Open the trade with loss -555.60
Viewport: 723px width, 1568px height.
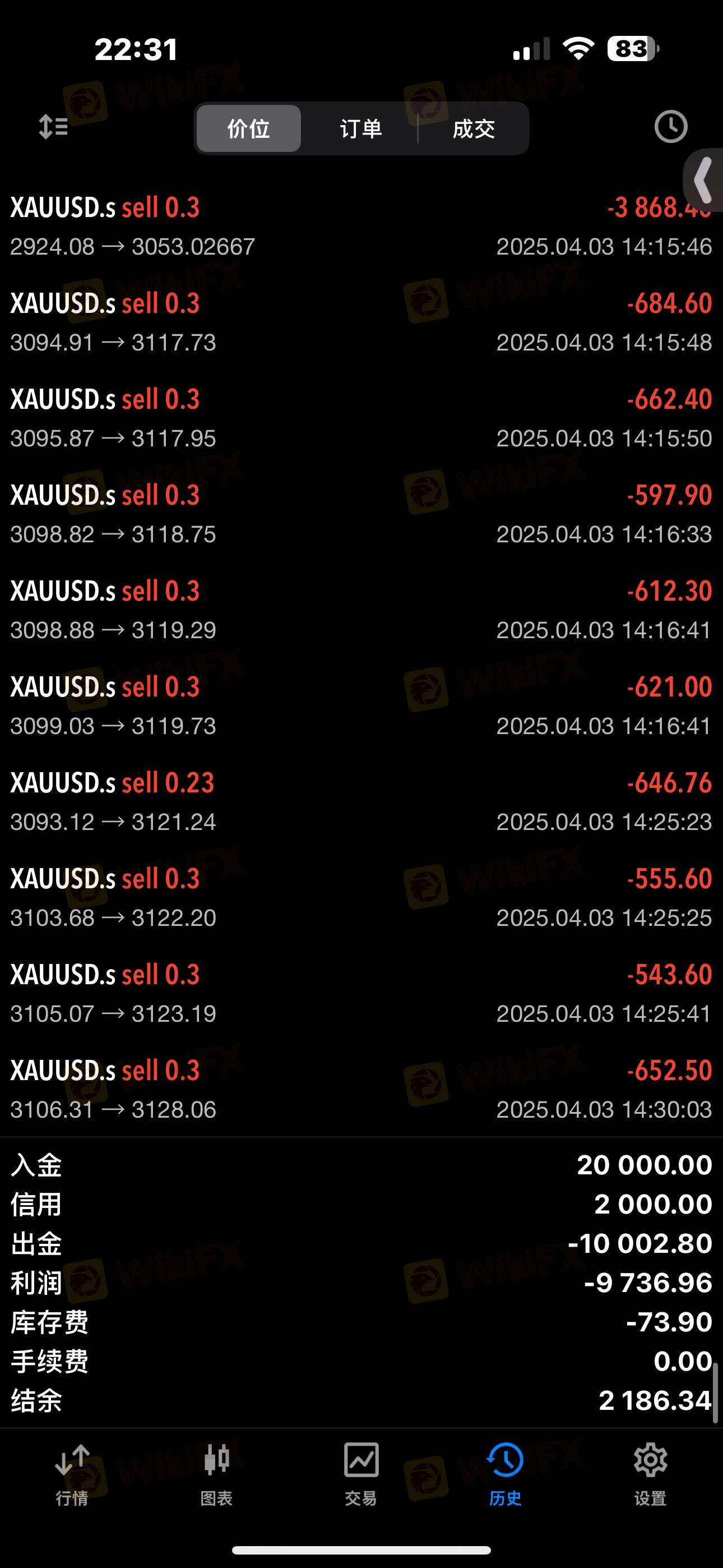tap(361, 897)
